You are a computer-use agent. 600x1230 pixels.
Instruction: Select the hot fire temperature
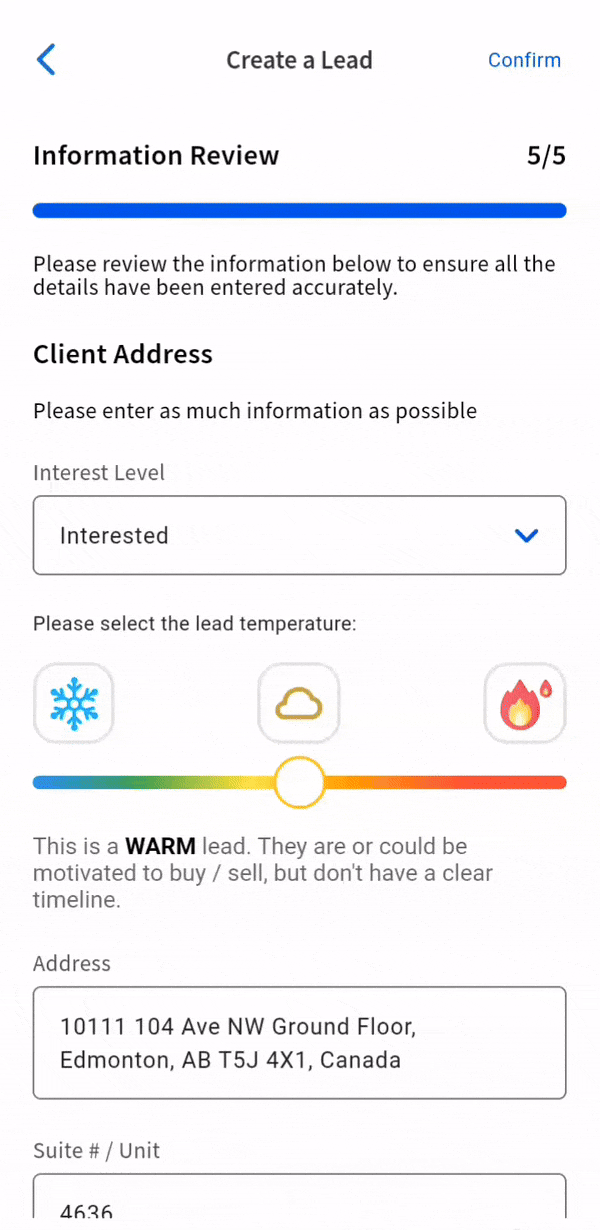click(x=525, y=704)
